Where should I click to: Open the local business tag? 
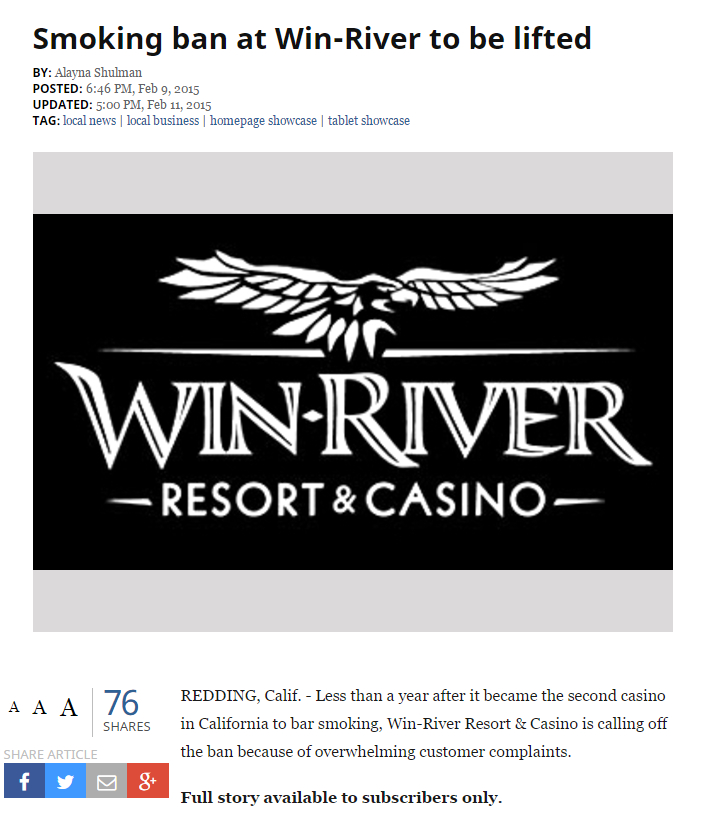pos(162,120)
